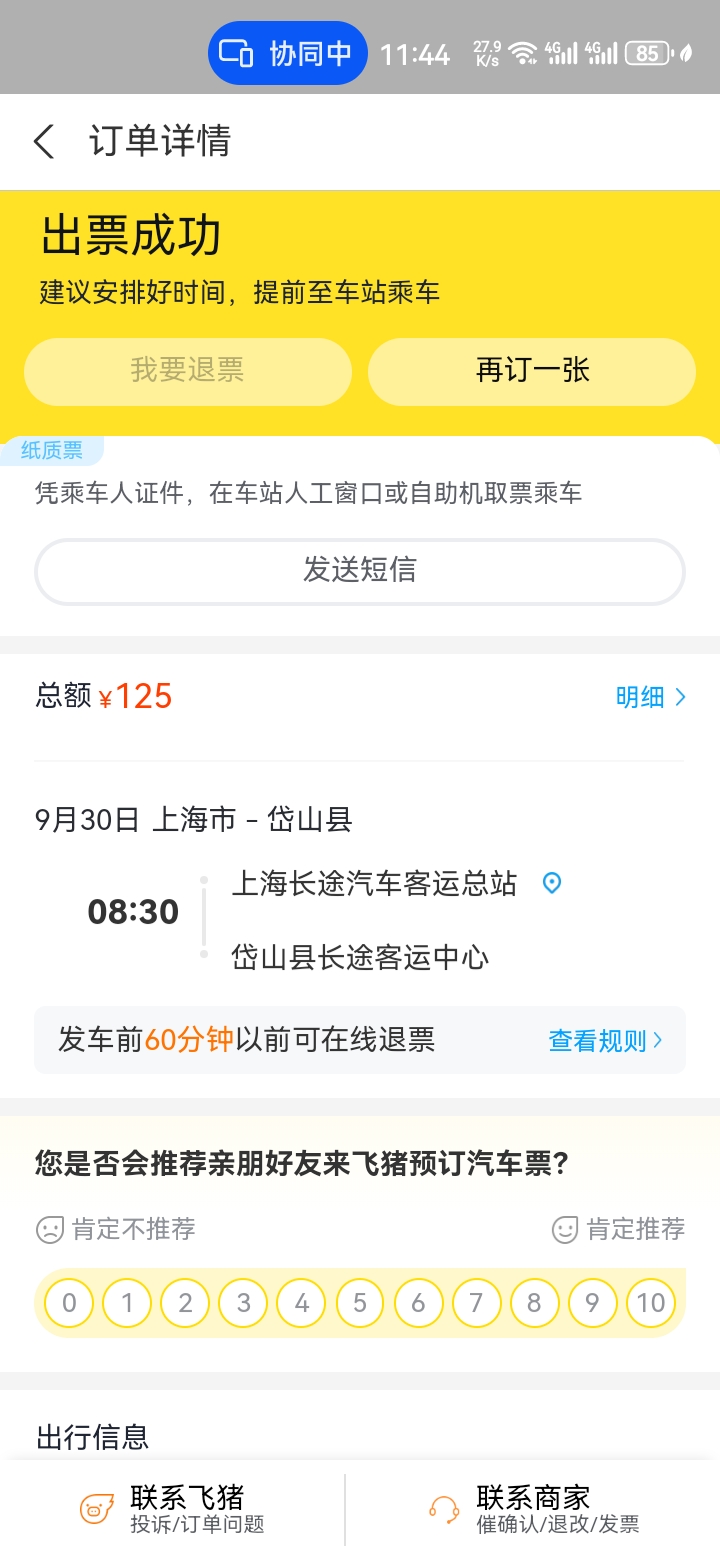The height and width of the screenshot is (1560, 720).
Task: Select recommendation score 3
Action: (x=244, y=1303)
